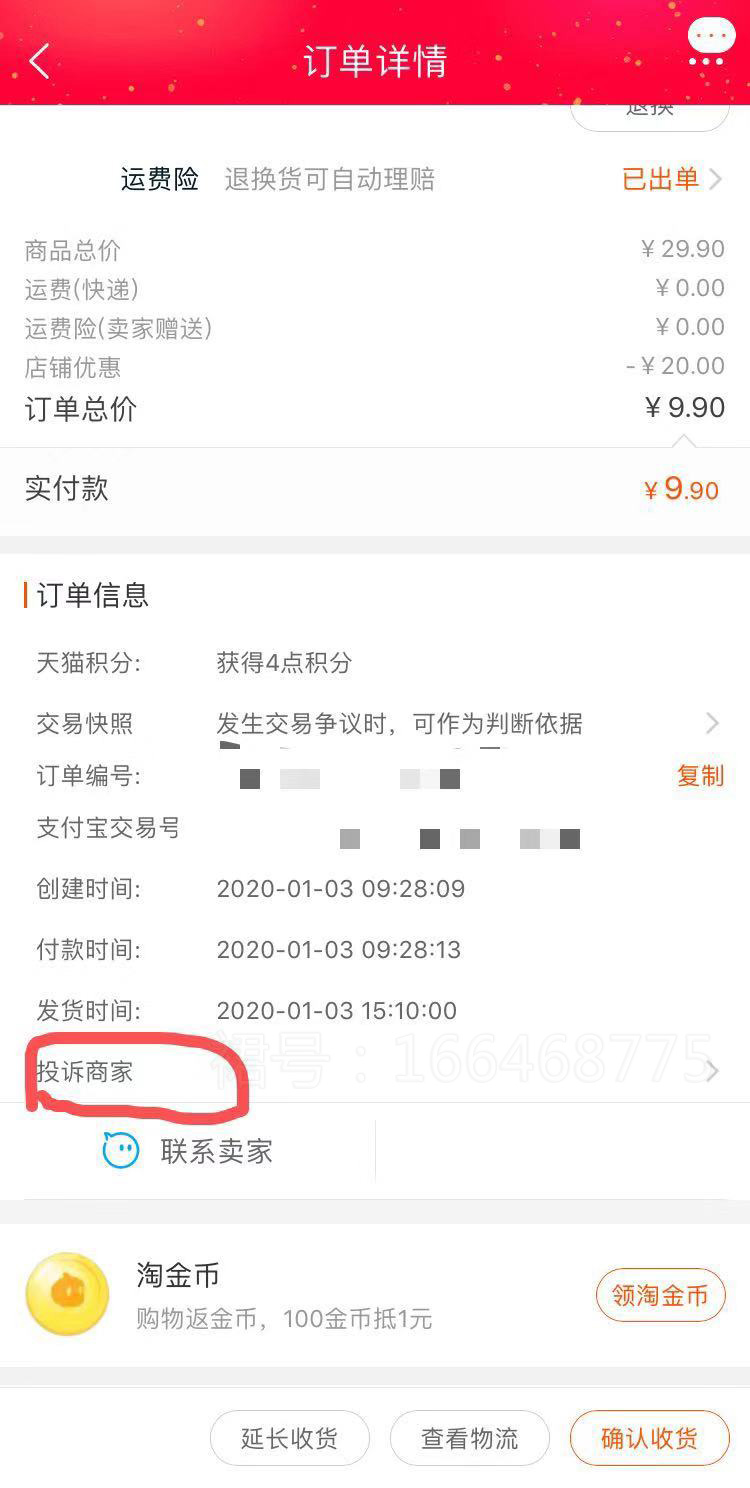Click the 投诉商家 complaint text label
This screenshot has height=1488, width=750.
pyautogui.click(x=85, y=1071)
